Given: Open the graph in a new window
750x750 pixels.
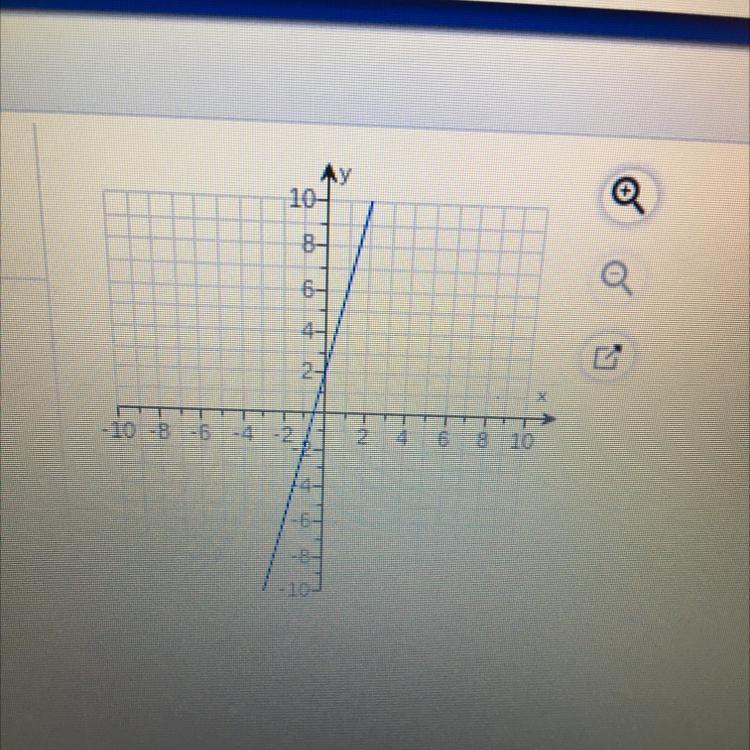Looking at the screenshot, I should [608, 355].
